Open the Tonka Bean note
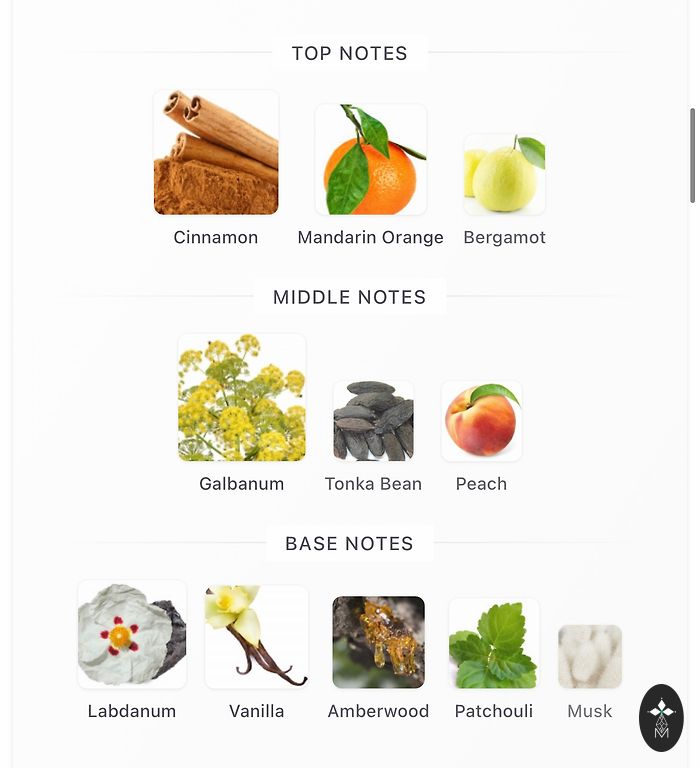 click(373, 421)
